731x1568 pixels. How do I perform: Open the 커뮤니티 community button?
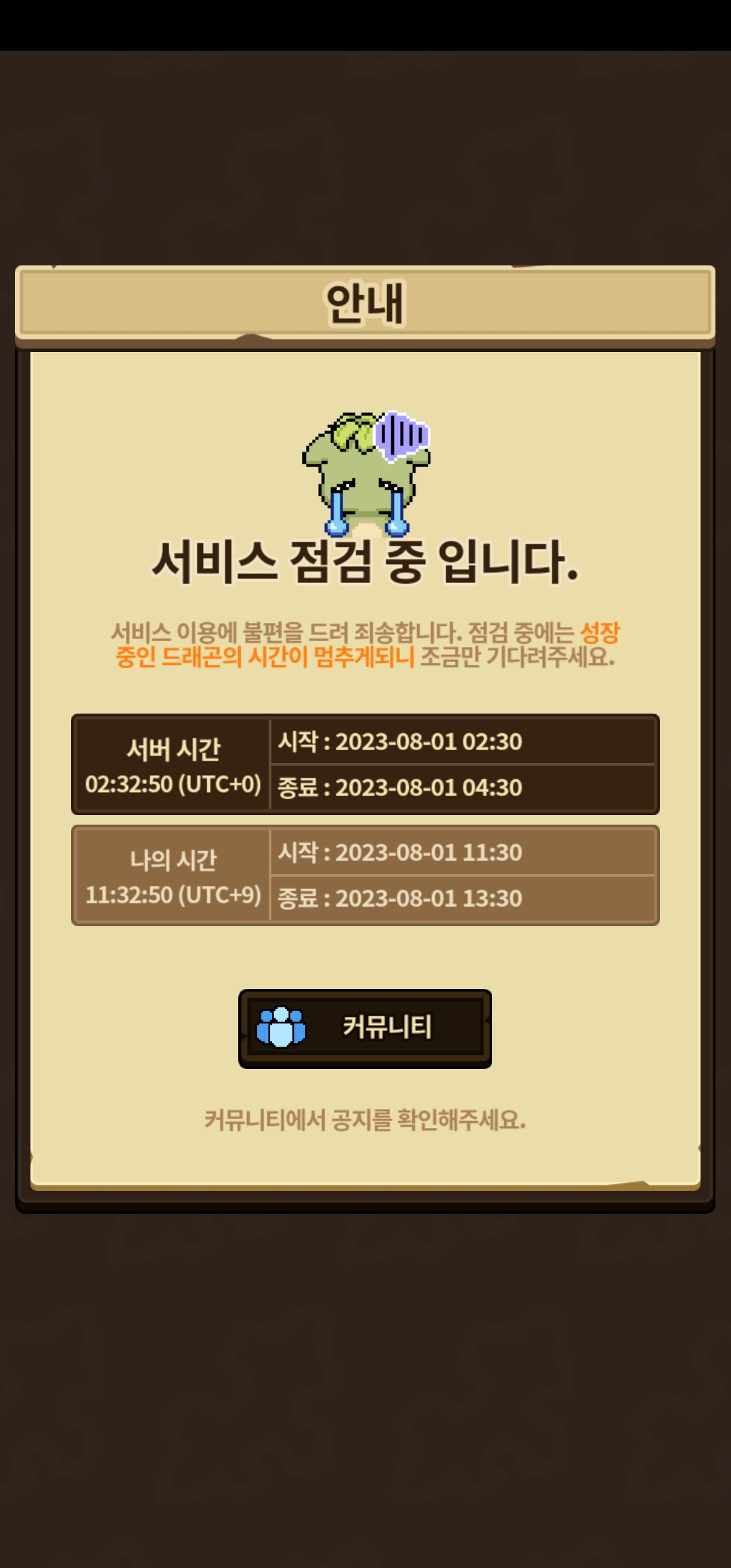(365, 1028)
